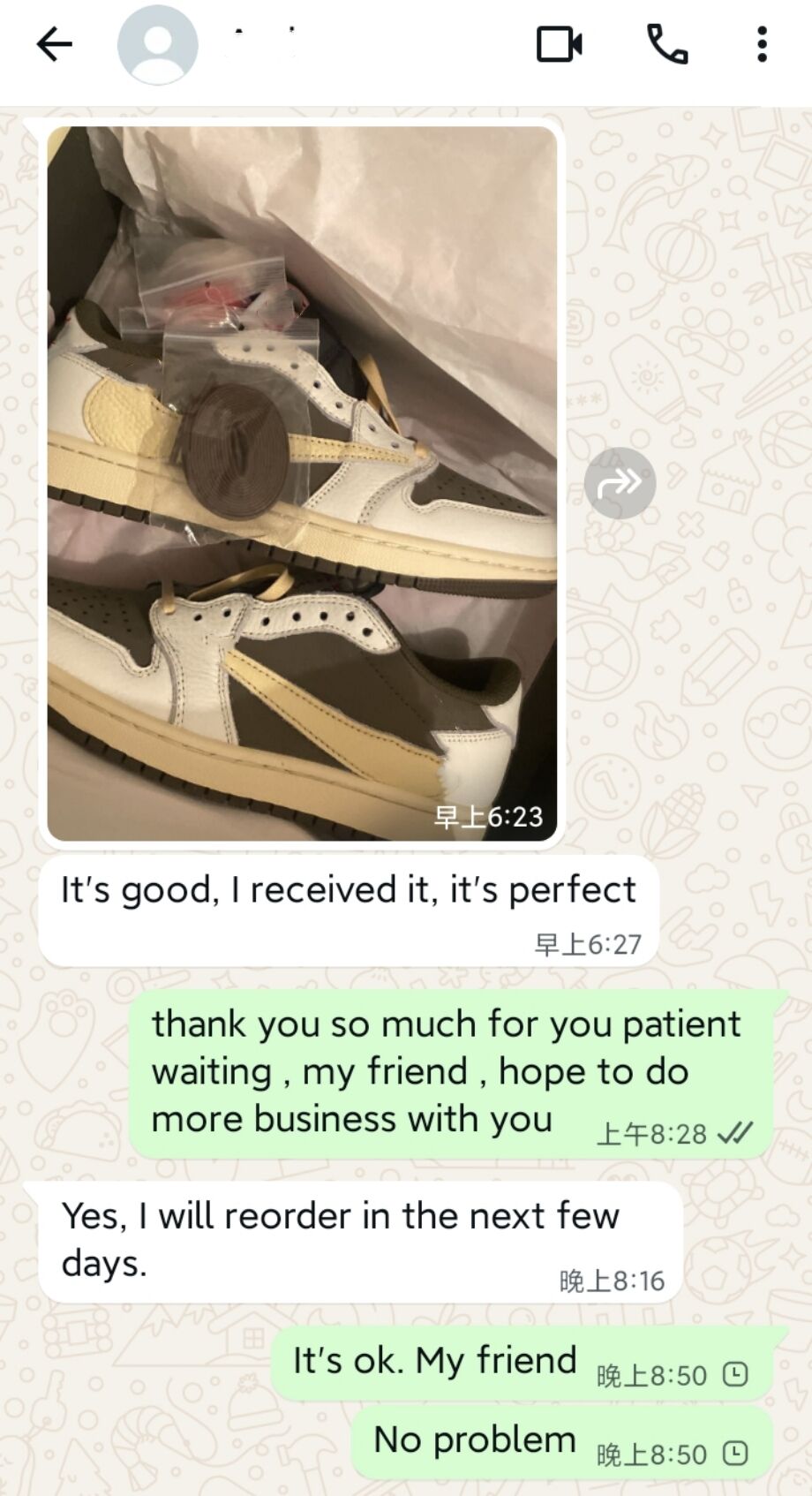Open the overflow menu

[x=762, y=44]
